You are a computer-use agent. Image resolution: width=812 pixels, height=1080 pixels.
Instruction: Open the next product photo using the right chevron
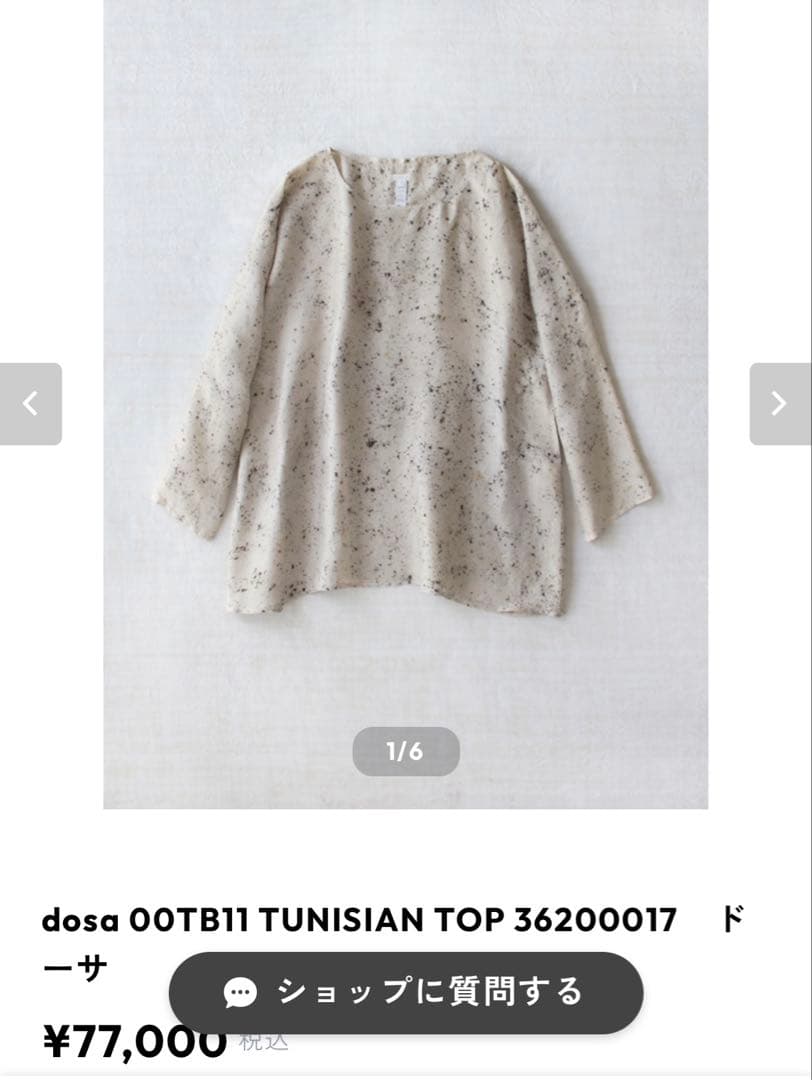778,404
